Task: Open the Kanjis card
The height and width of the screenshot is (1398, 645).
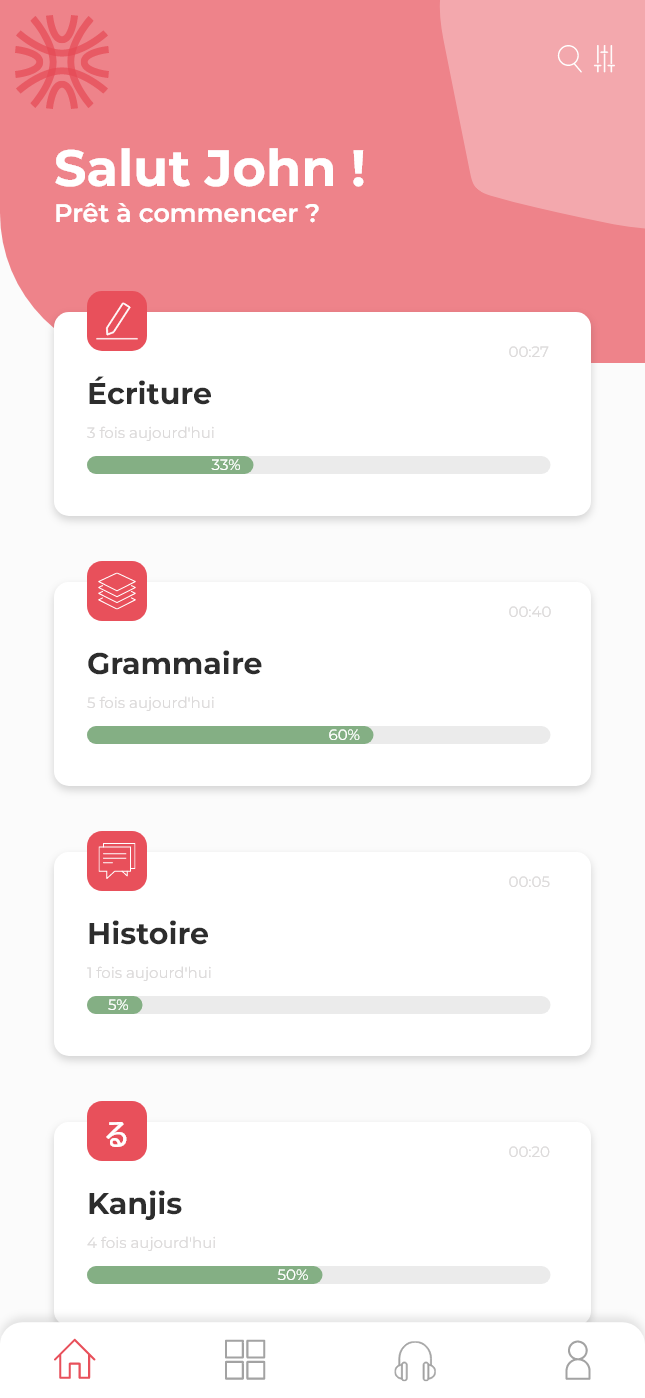Action: coord(322,1222)
